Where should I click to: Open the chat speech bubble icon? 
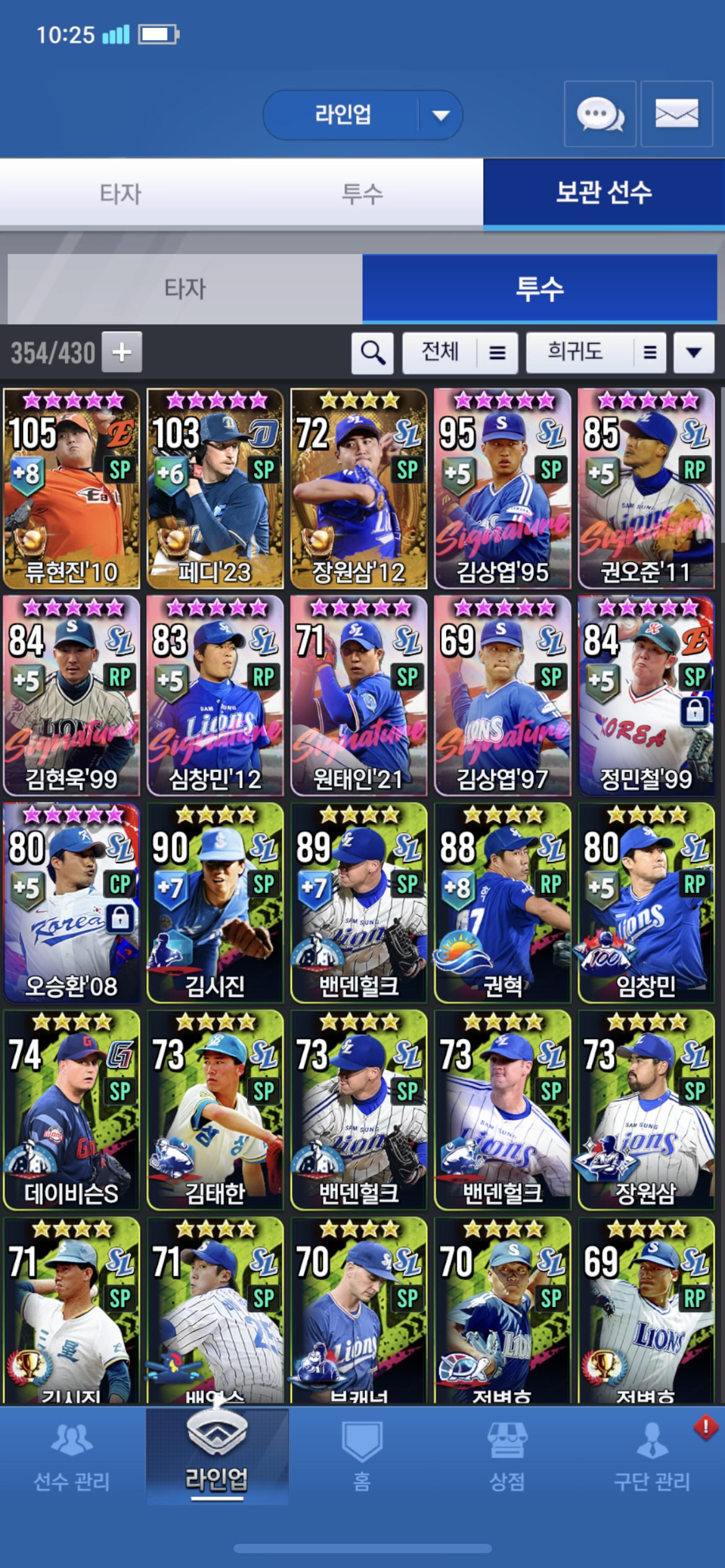(600, 114)
